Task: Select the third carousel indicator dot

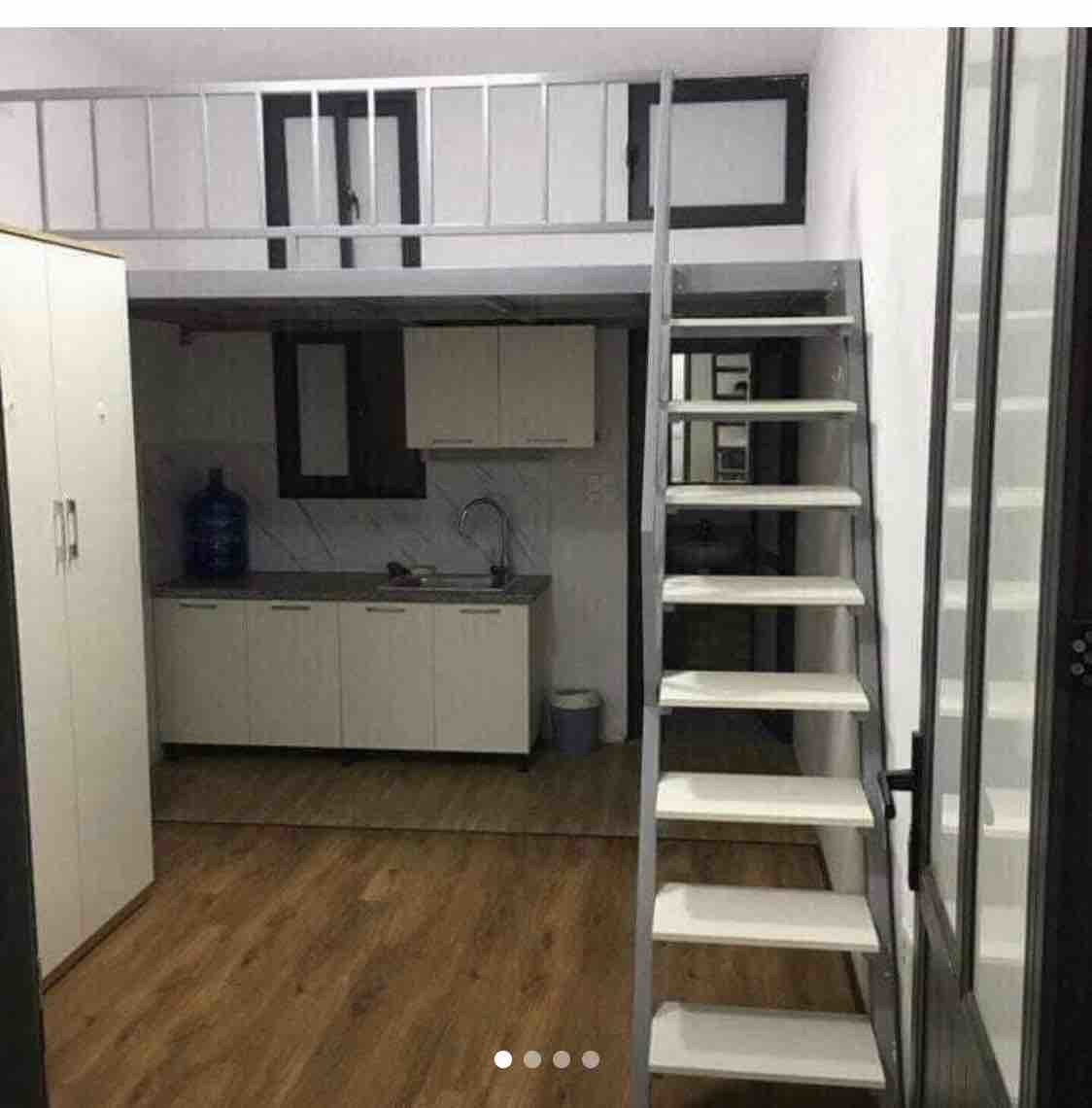Action: (562, 1059)
